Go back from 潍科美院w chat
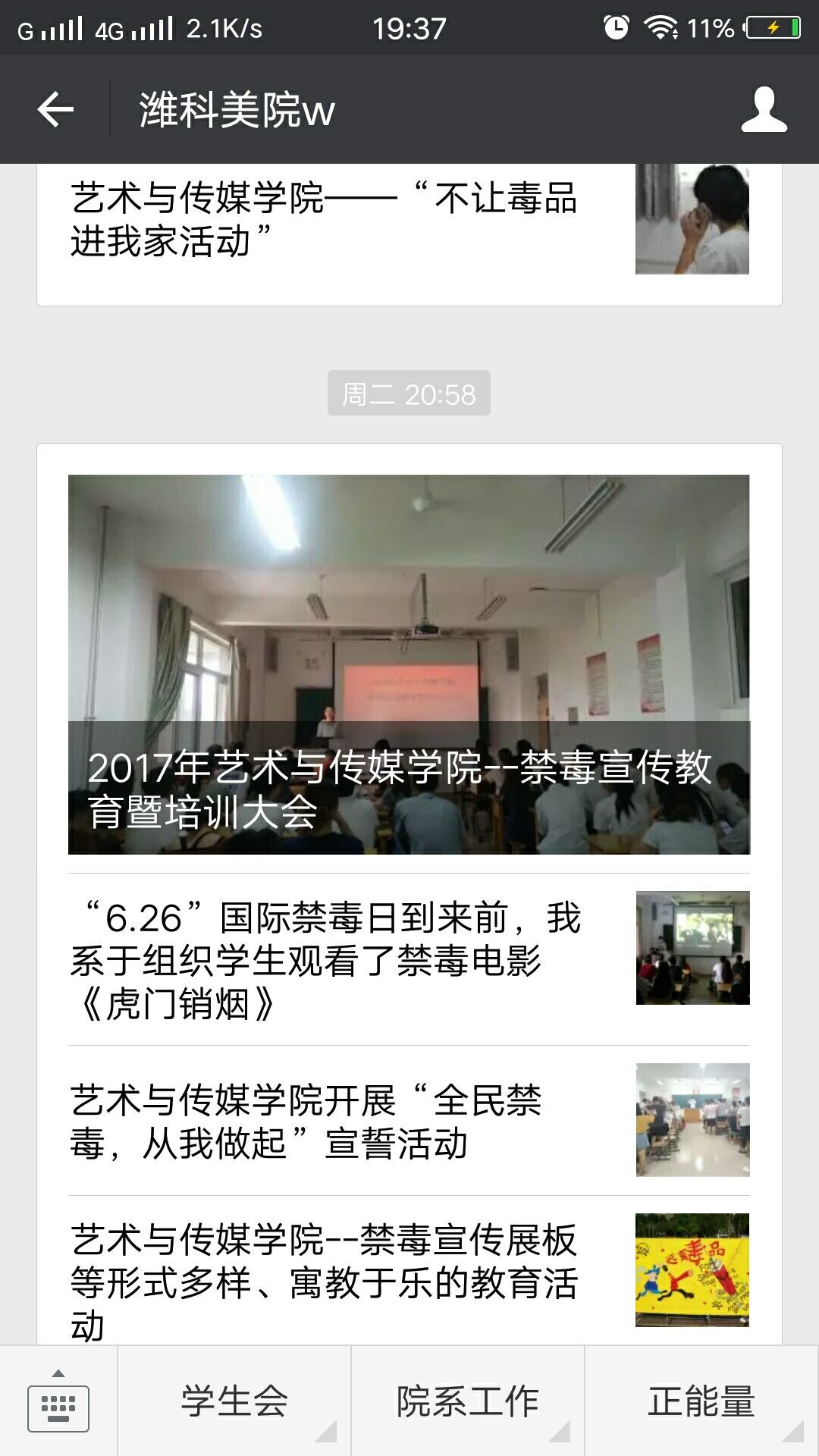Screen dimensions: 819x1456 tap(55, 110)
